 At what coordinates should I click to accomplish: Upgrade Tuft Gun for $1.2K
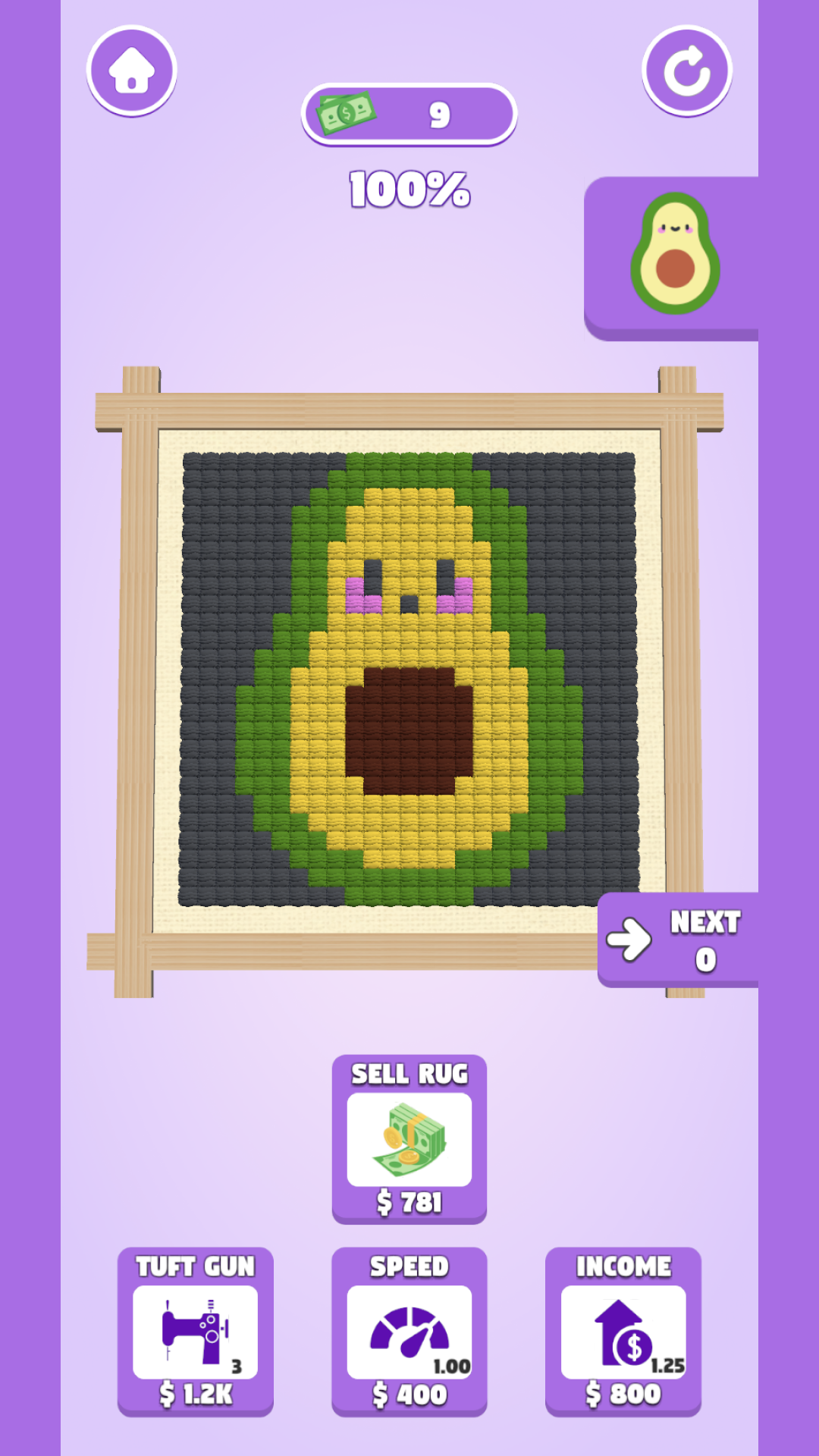pyautogui.click(x=196, y=1332)
